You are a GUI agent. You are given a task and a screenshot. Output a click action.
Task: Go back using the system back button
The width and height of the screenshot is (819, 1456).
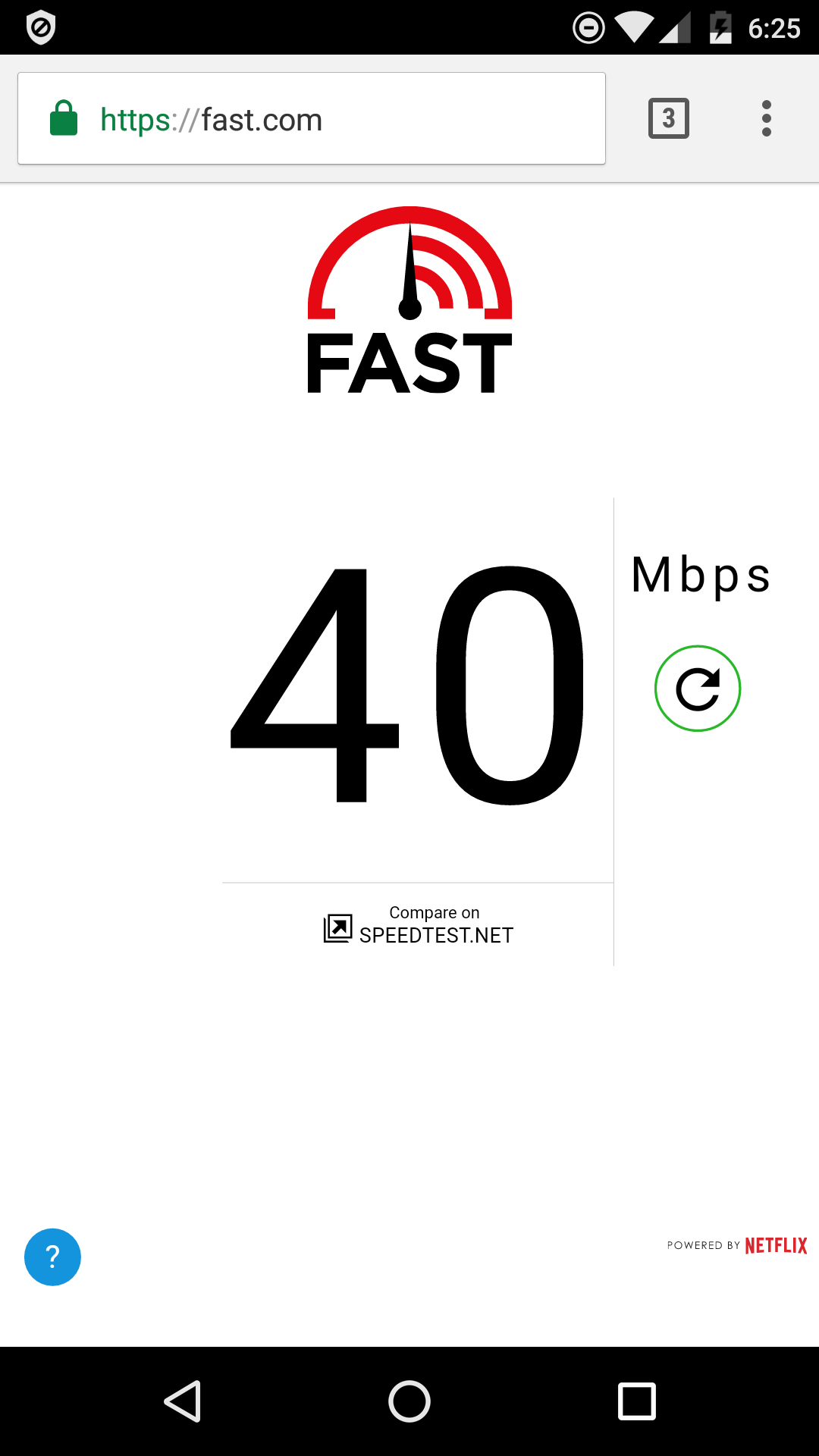pos(183,1401)
